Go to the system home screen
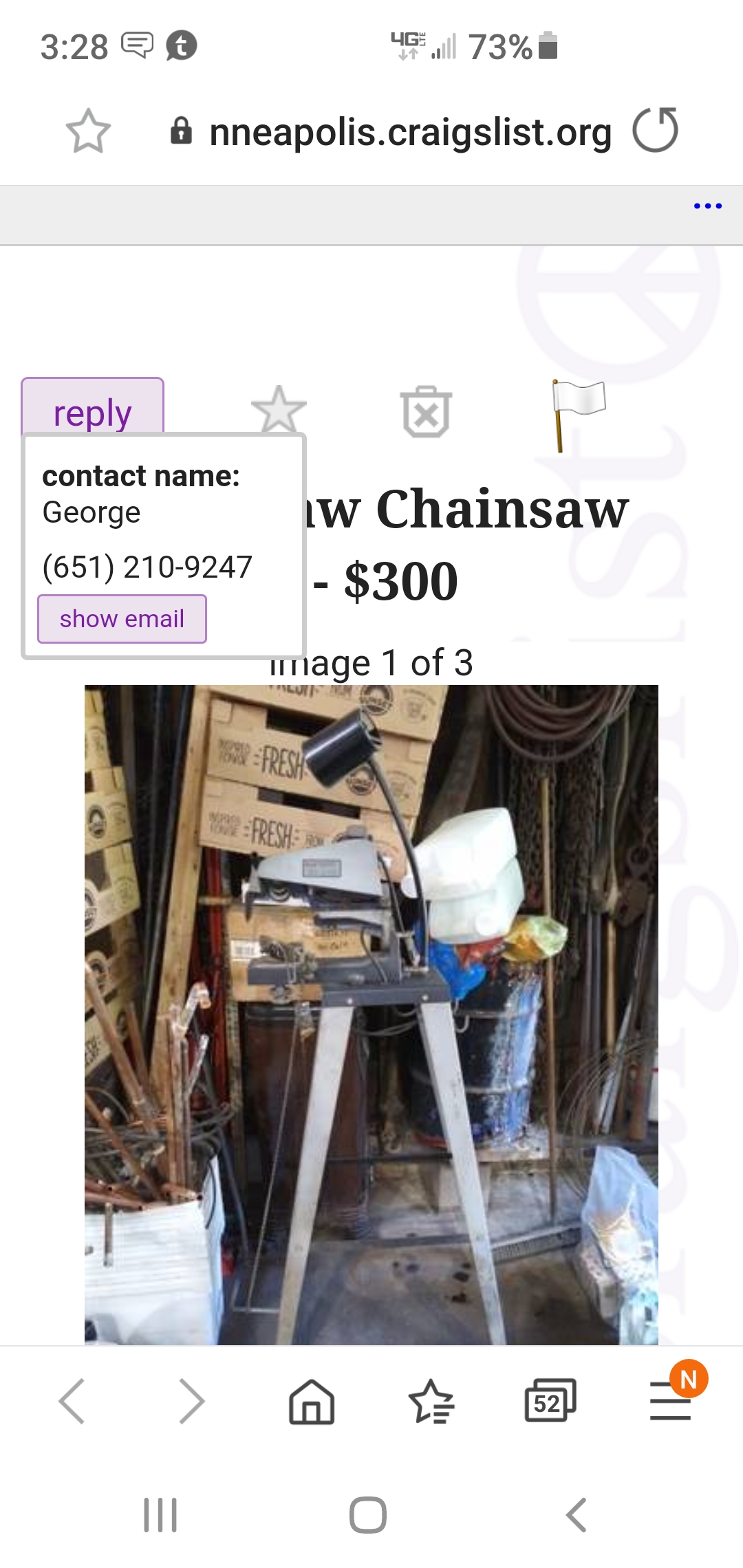This screenshot has height=1568, width=743. tap(368, 1515)
